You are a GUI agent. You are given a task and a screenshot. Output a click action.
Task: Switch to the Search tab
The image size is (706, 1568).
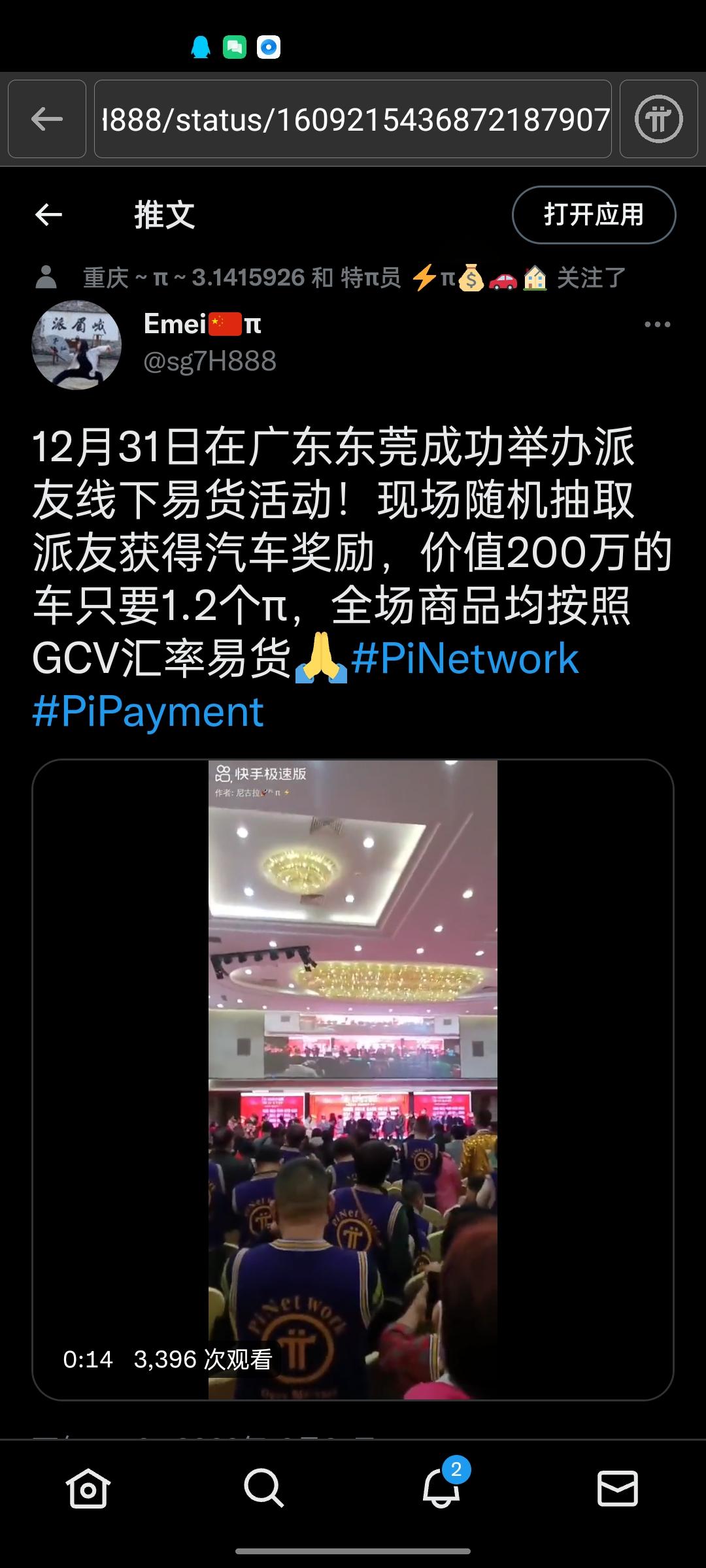[x=263, y=1489]
